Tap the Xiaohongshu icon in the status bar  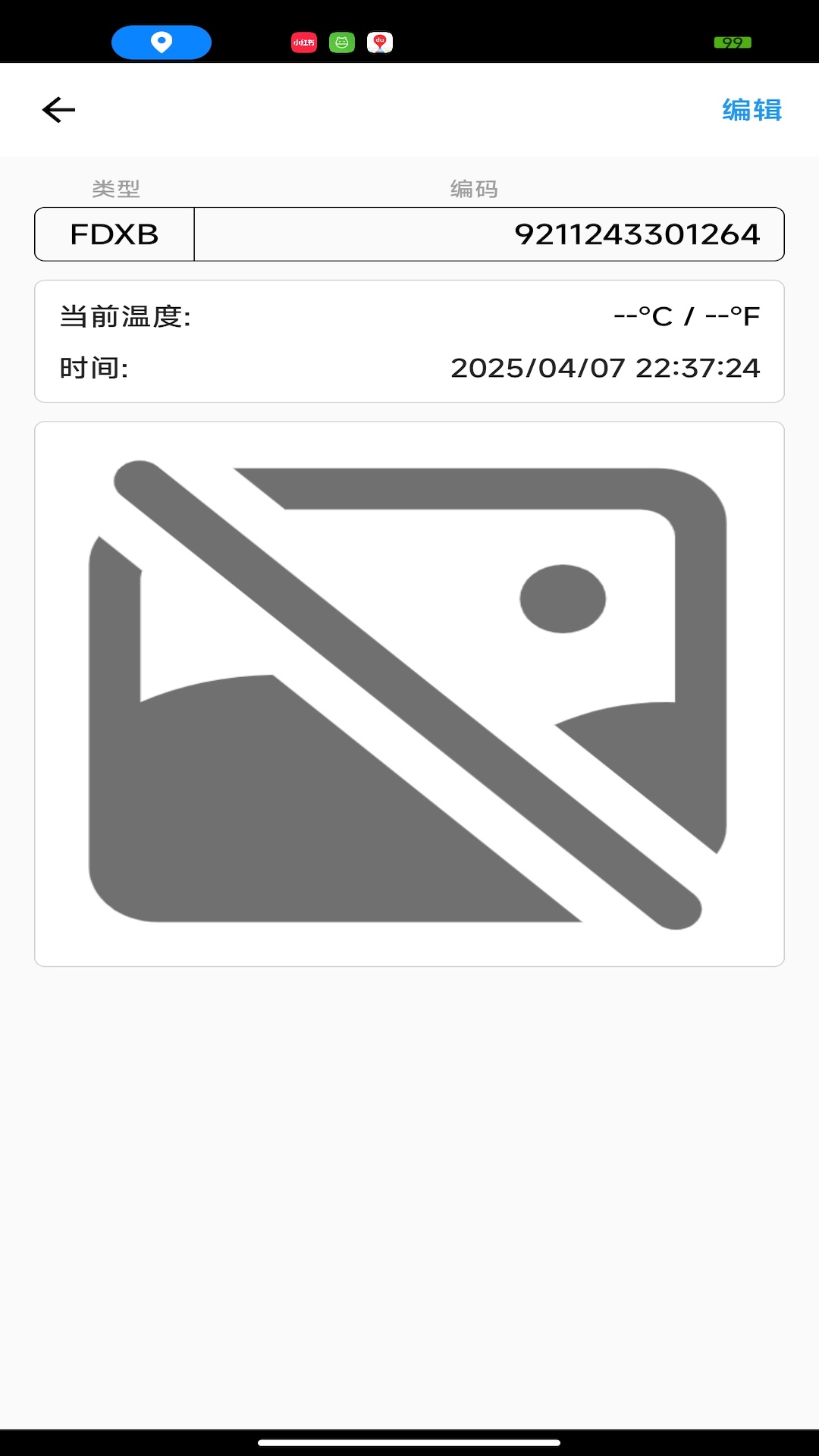click(304, 42)
